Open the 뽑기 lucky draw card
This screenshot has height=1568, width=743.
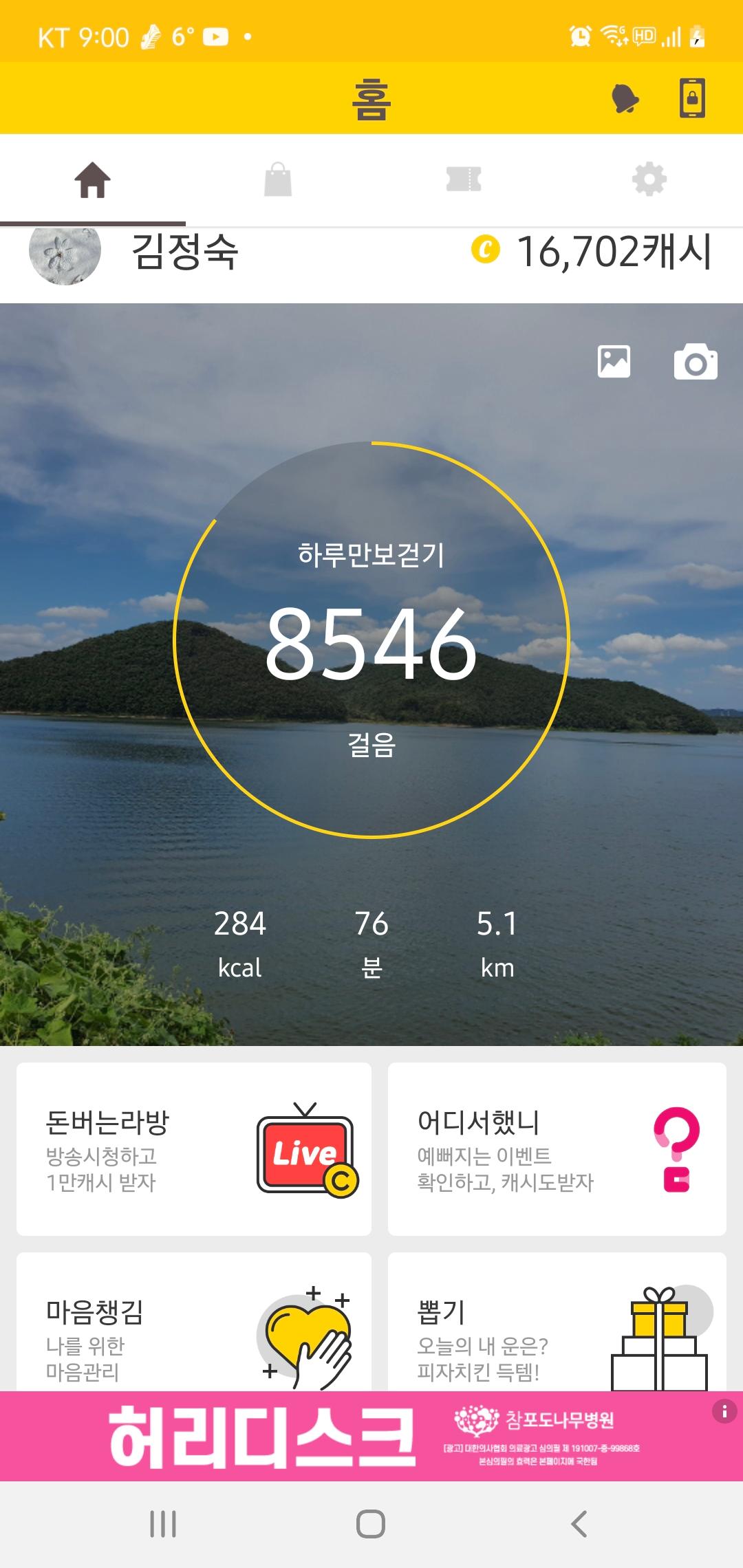click(557, 1324)
